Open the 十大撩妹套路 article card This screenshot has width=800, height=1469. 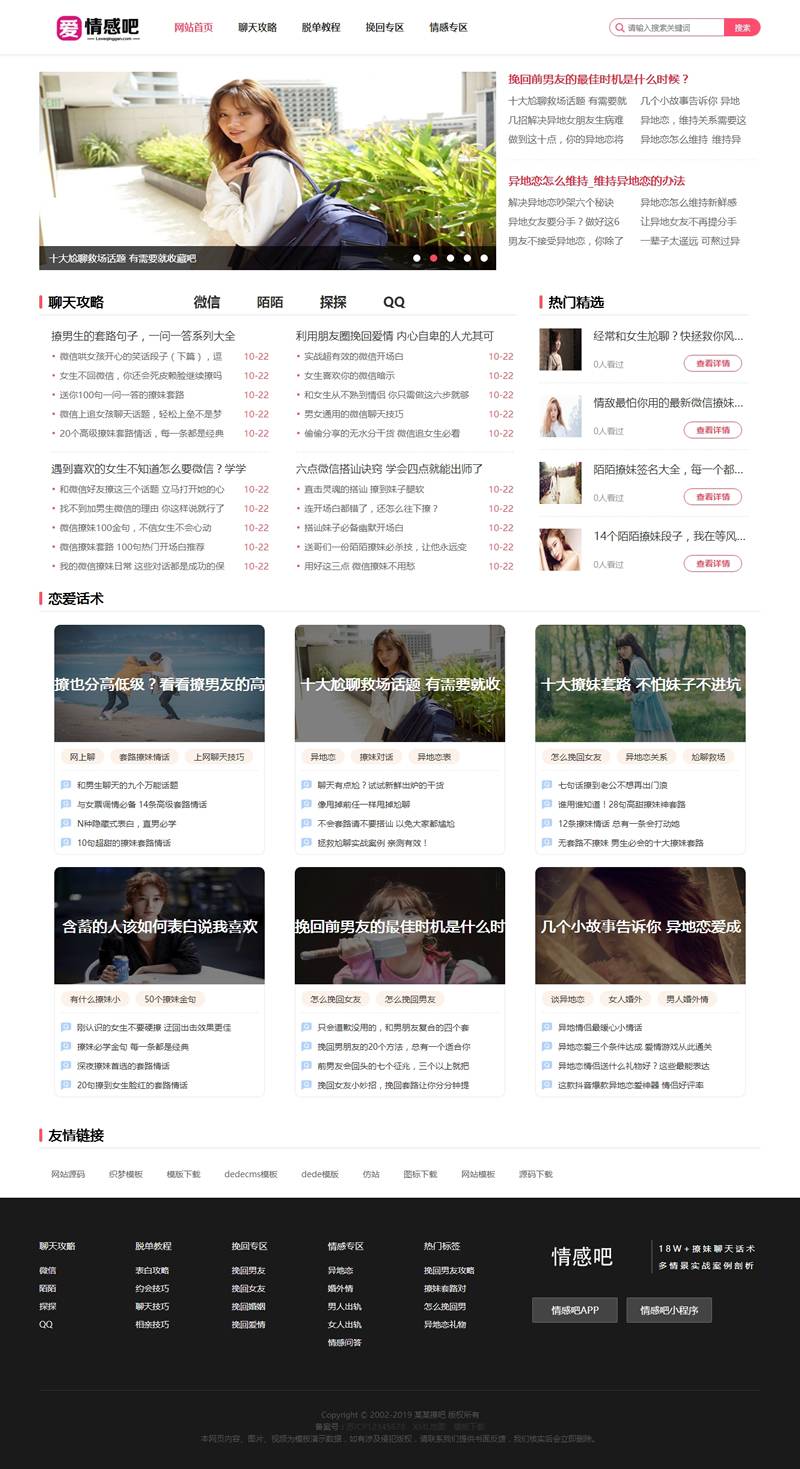pos(640,684)
